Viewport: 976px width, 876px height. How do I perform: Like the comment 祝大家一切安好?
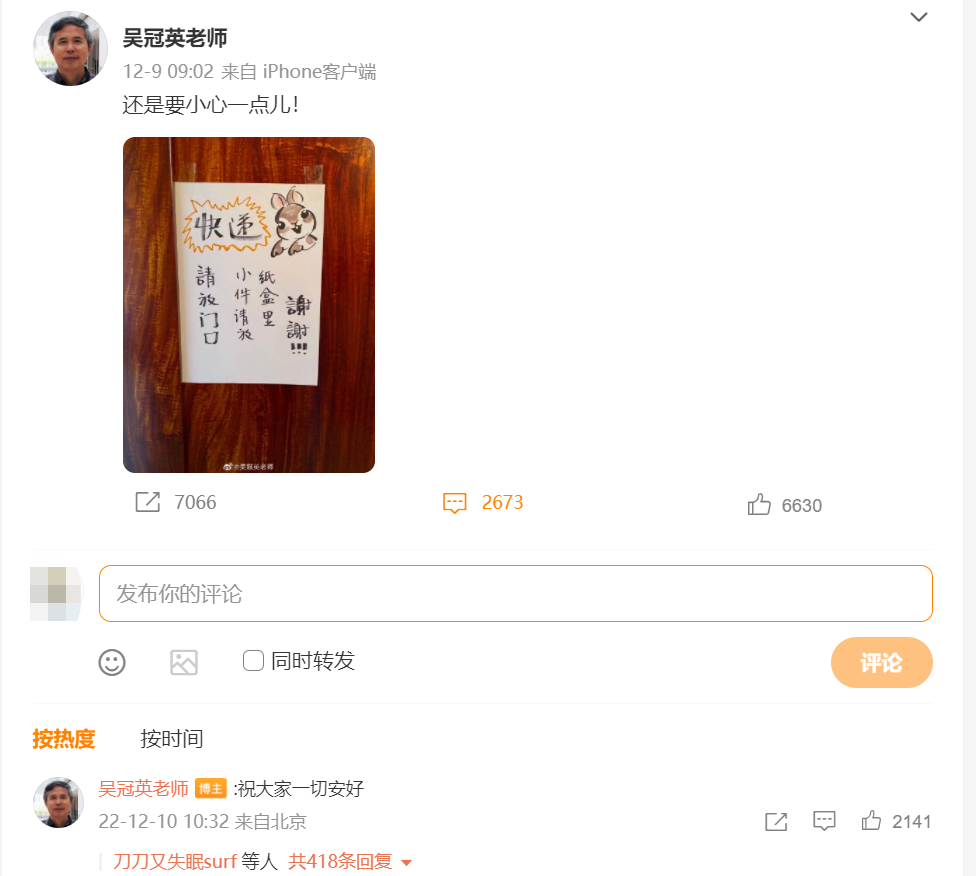click(x=872, y=821)
